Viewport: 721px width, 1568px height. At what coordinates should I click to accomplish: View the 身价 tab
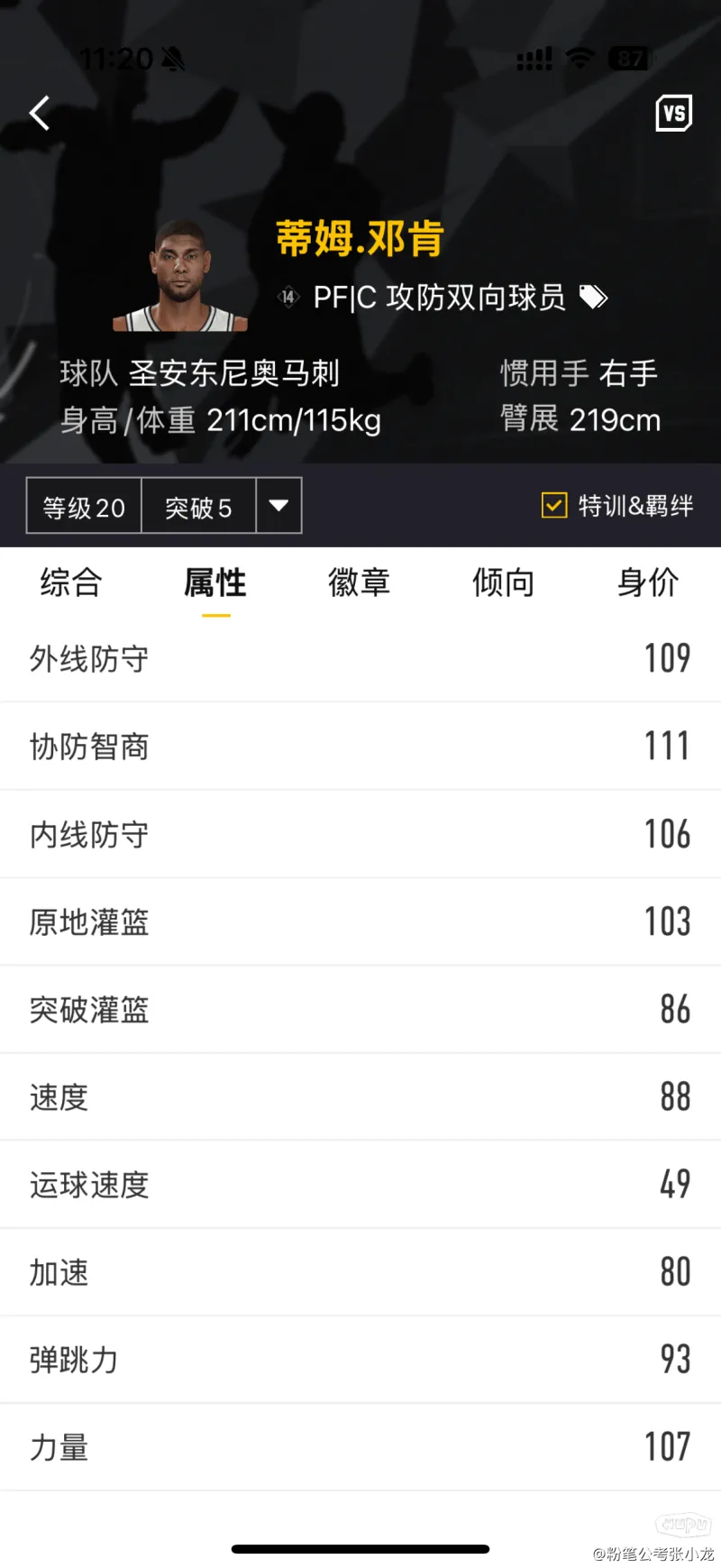point(647,582)
